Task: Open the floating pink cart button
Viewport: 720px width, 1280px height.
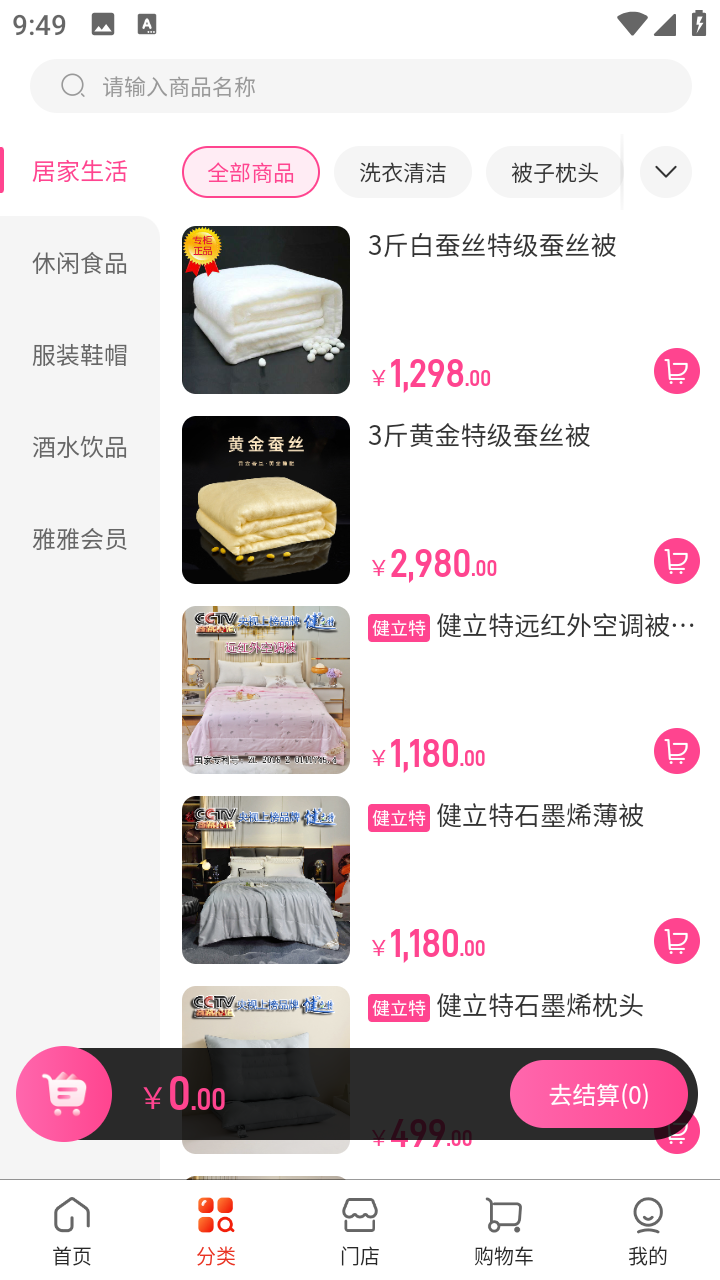Action: pos(64,1094)
